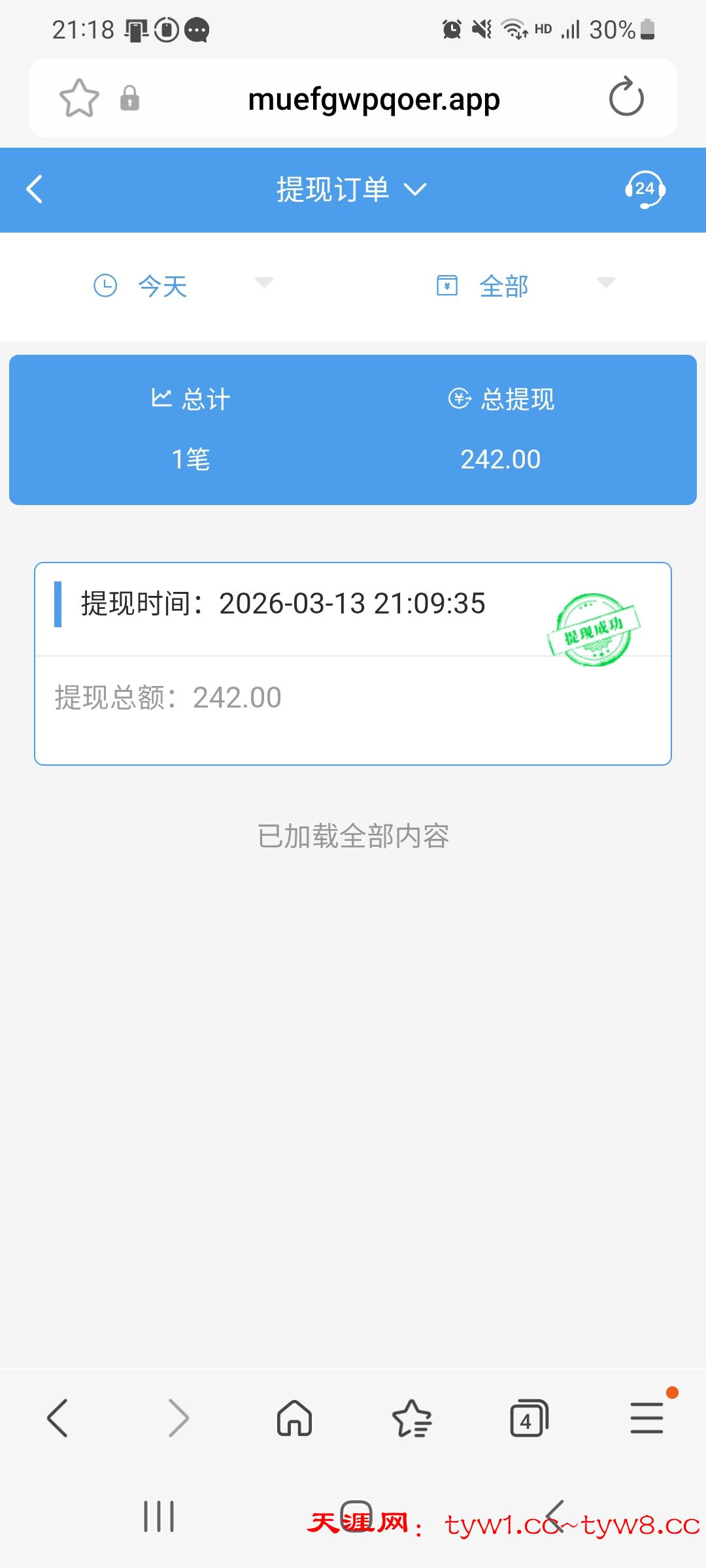Tap the clock icon next to 今天 filter
The height and width of the screenshot is (1568, 706).
(x=107, y=286)
